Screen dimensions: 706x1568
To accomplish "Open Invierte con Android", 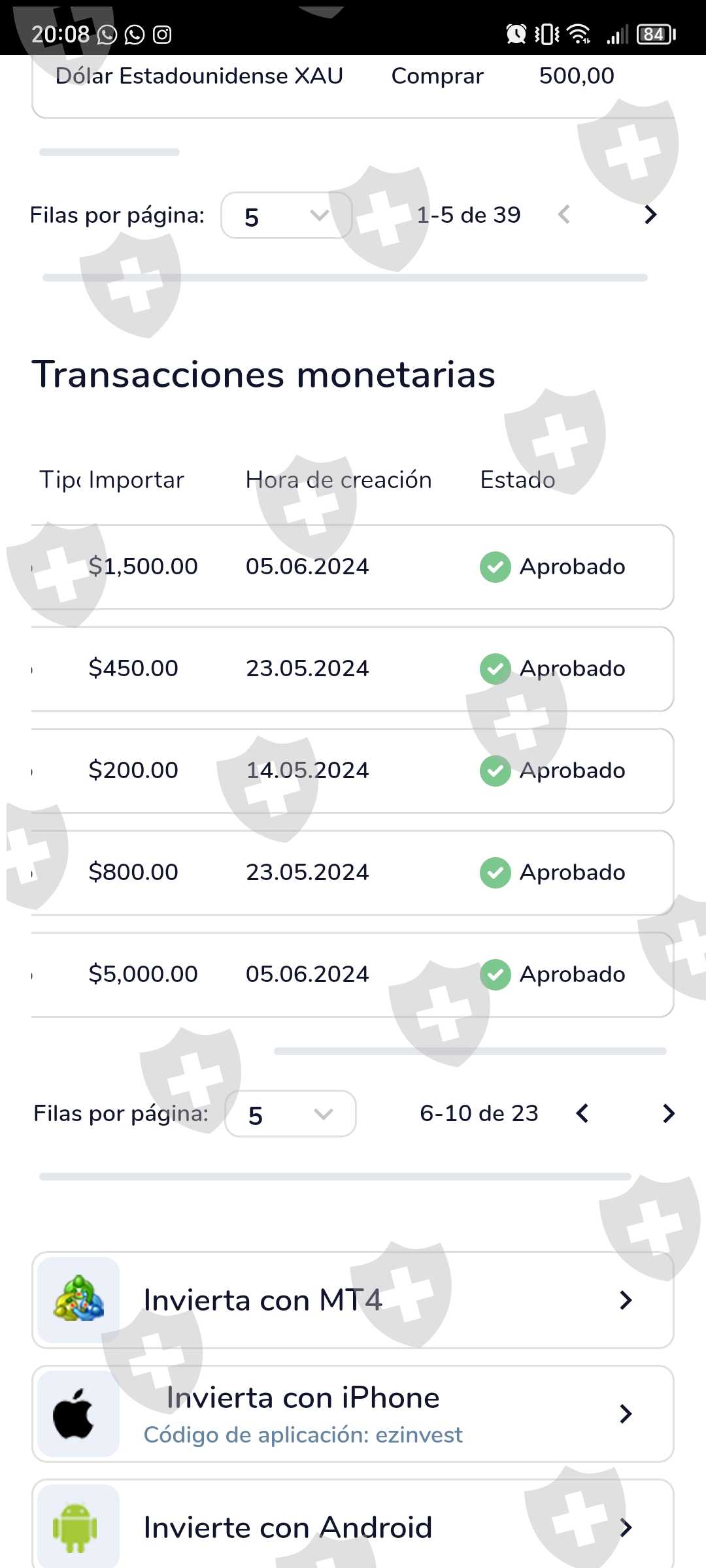I will point(353,1526).
